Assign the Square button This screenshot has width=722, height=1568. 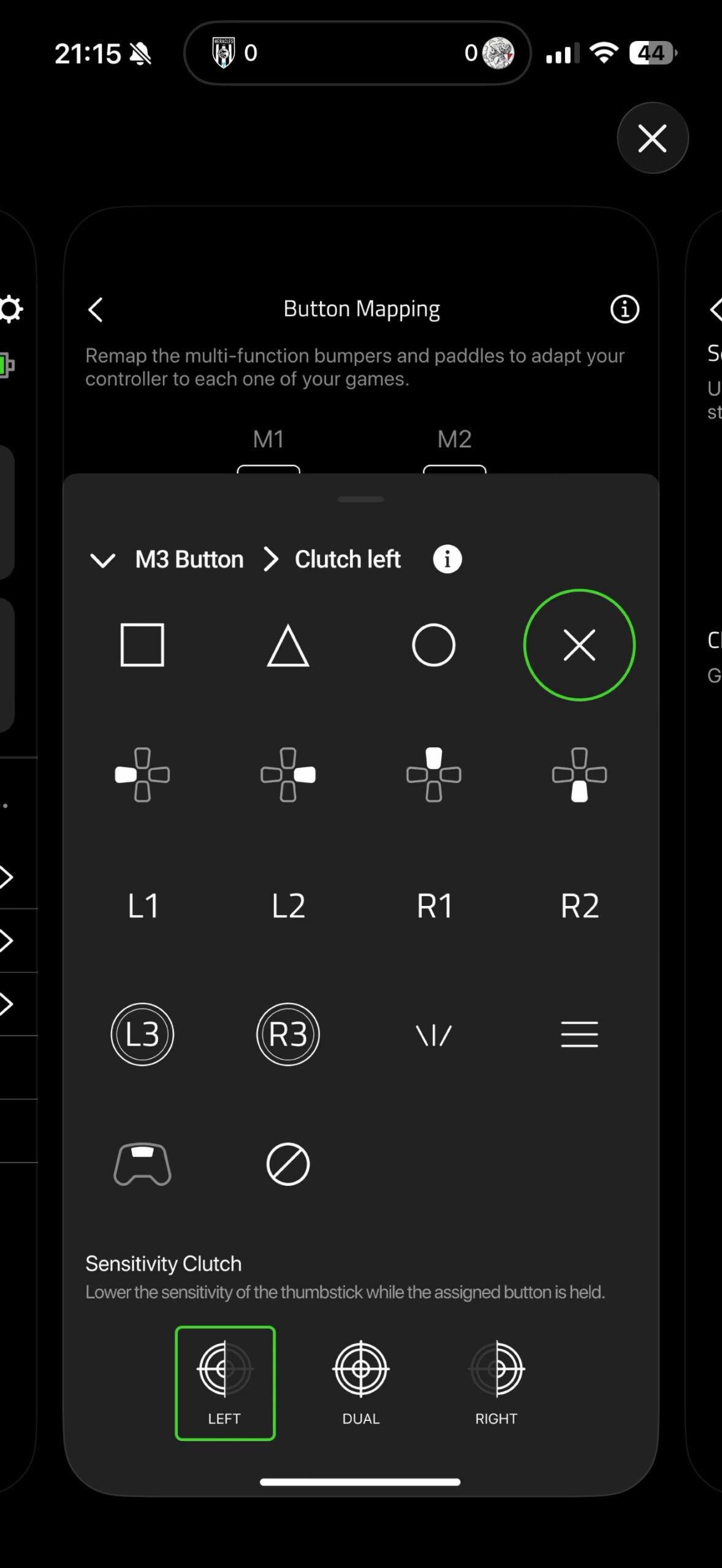[x=142, y=645]
